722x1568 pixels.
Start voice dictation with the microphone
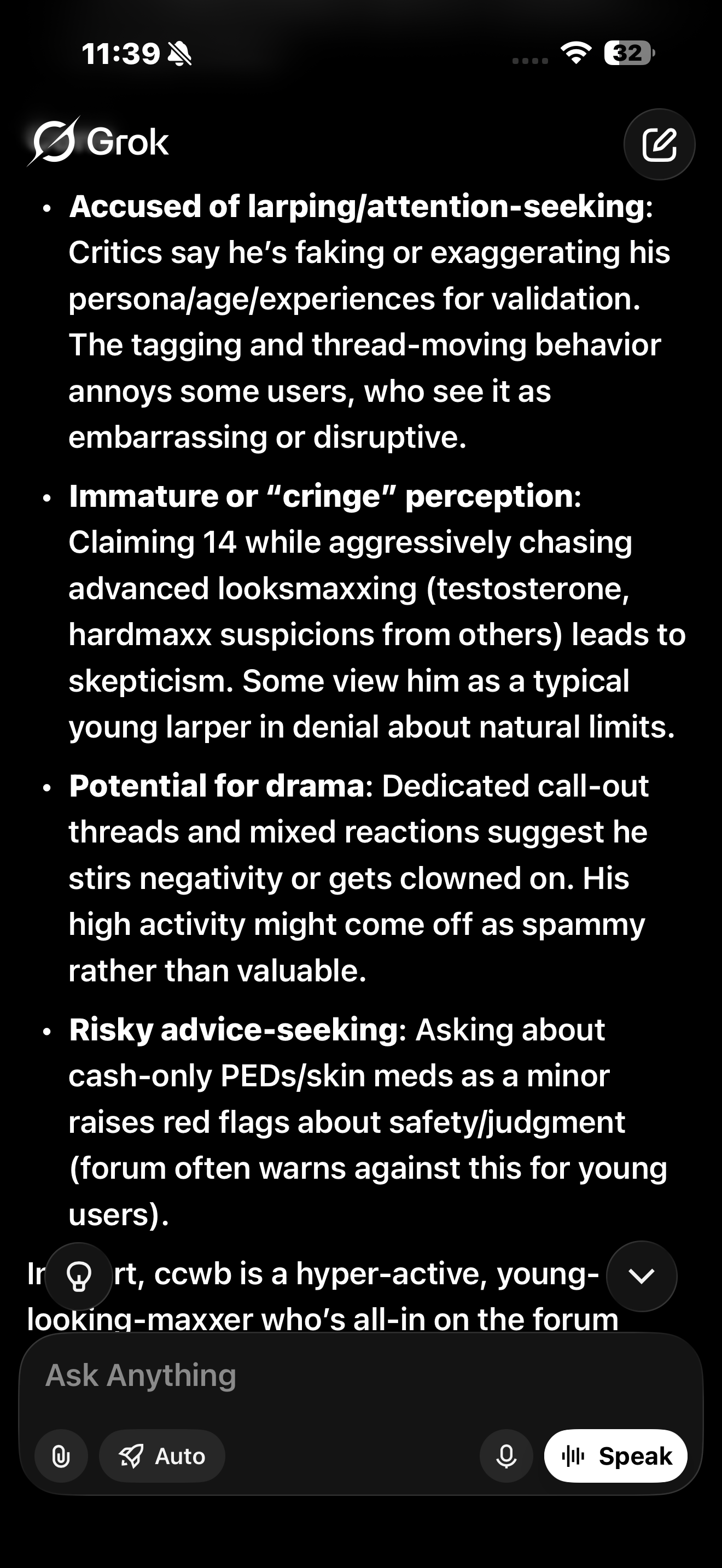[x=506, y=1456]
